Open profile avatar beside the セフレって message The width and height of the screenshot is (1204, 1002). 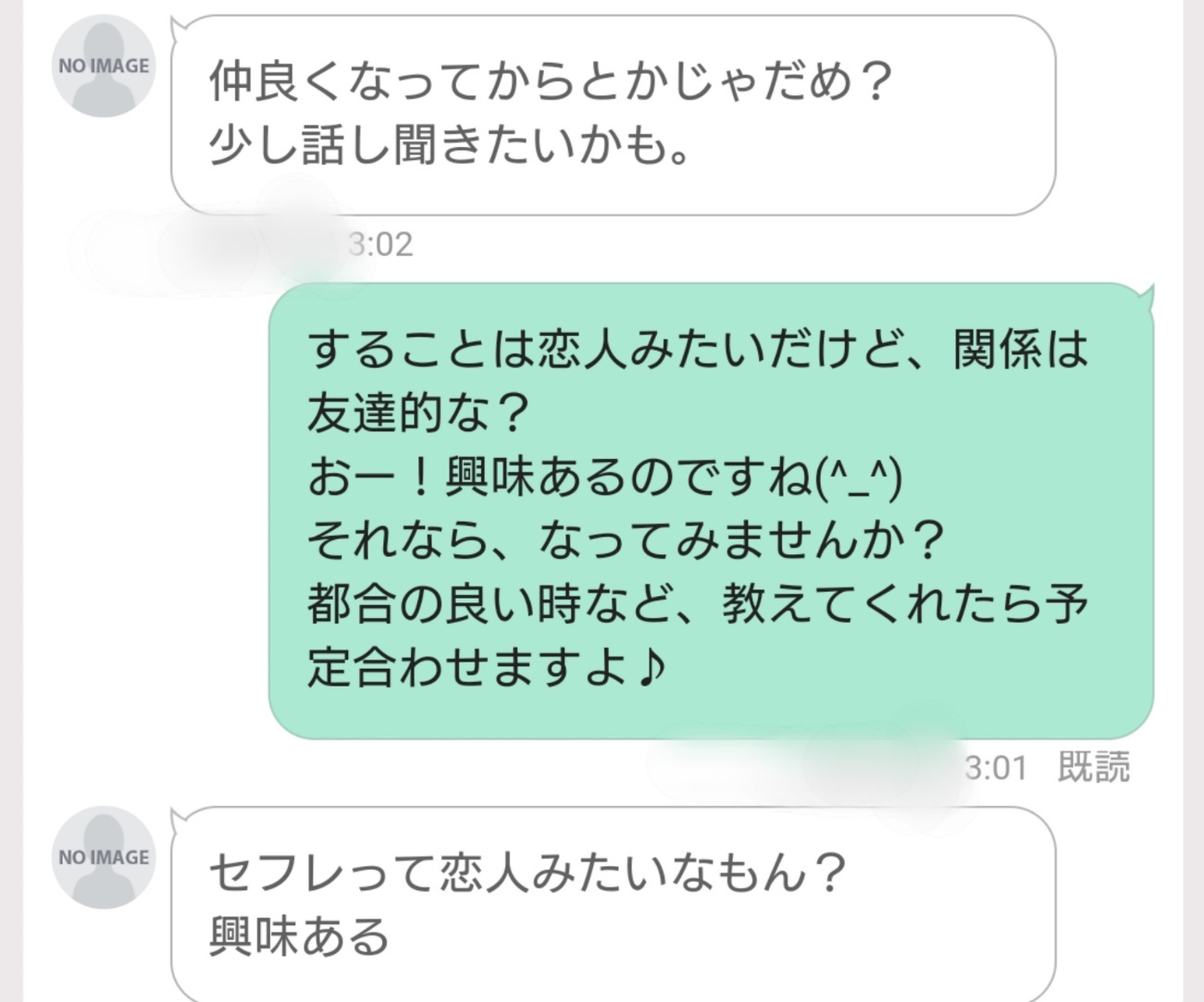point(103,858)
